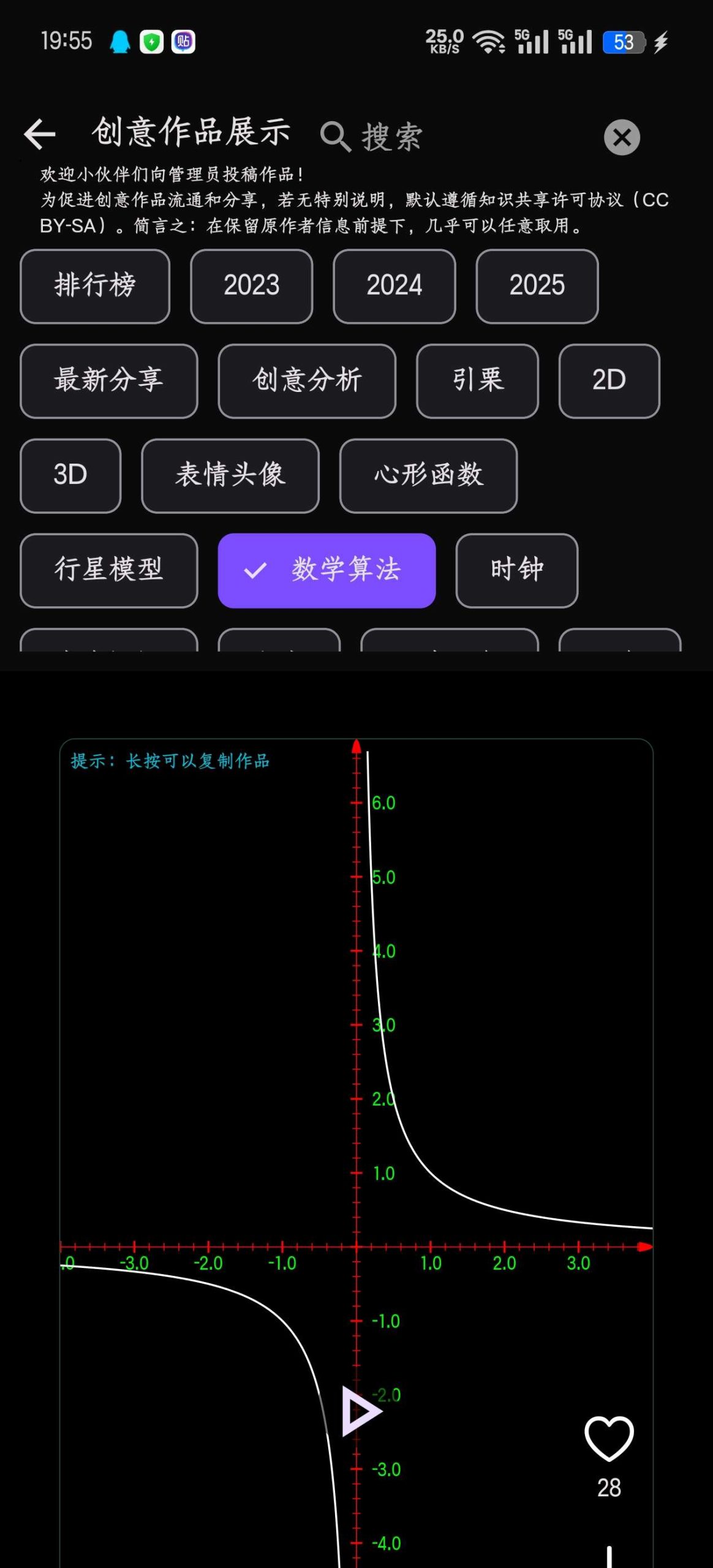The width and height of the screenshot is (713, 1568).
Task: Choose the 最新分享 chip
Action: (x=109, y=381)
